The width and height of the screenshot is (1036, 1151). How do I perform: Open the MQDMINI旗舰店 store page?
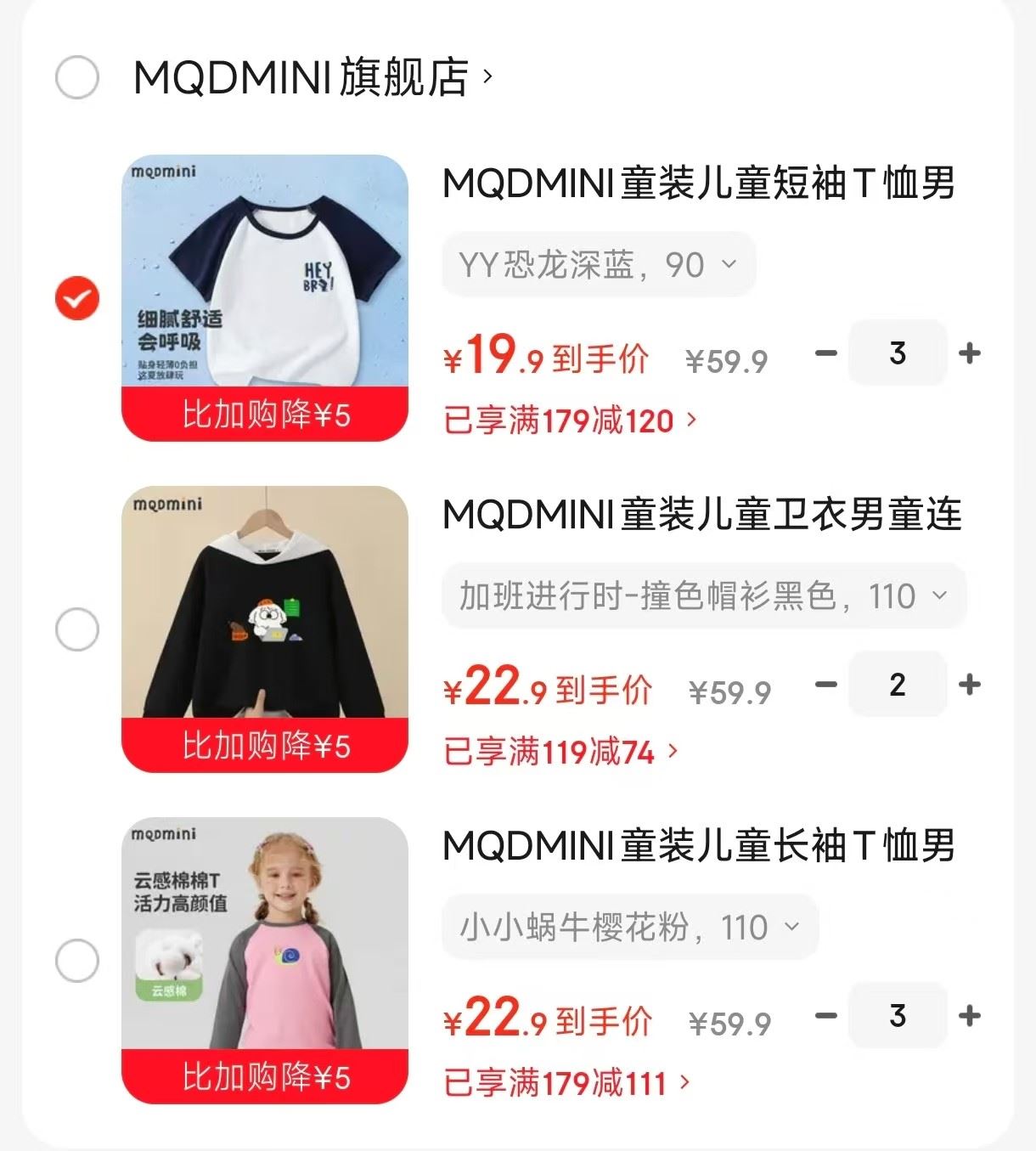[312, 77]
